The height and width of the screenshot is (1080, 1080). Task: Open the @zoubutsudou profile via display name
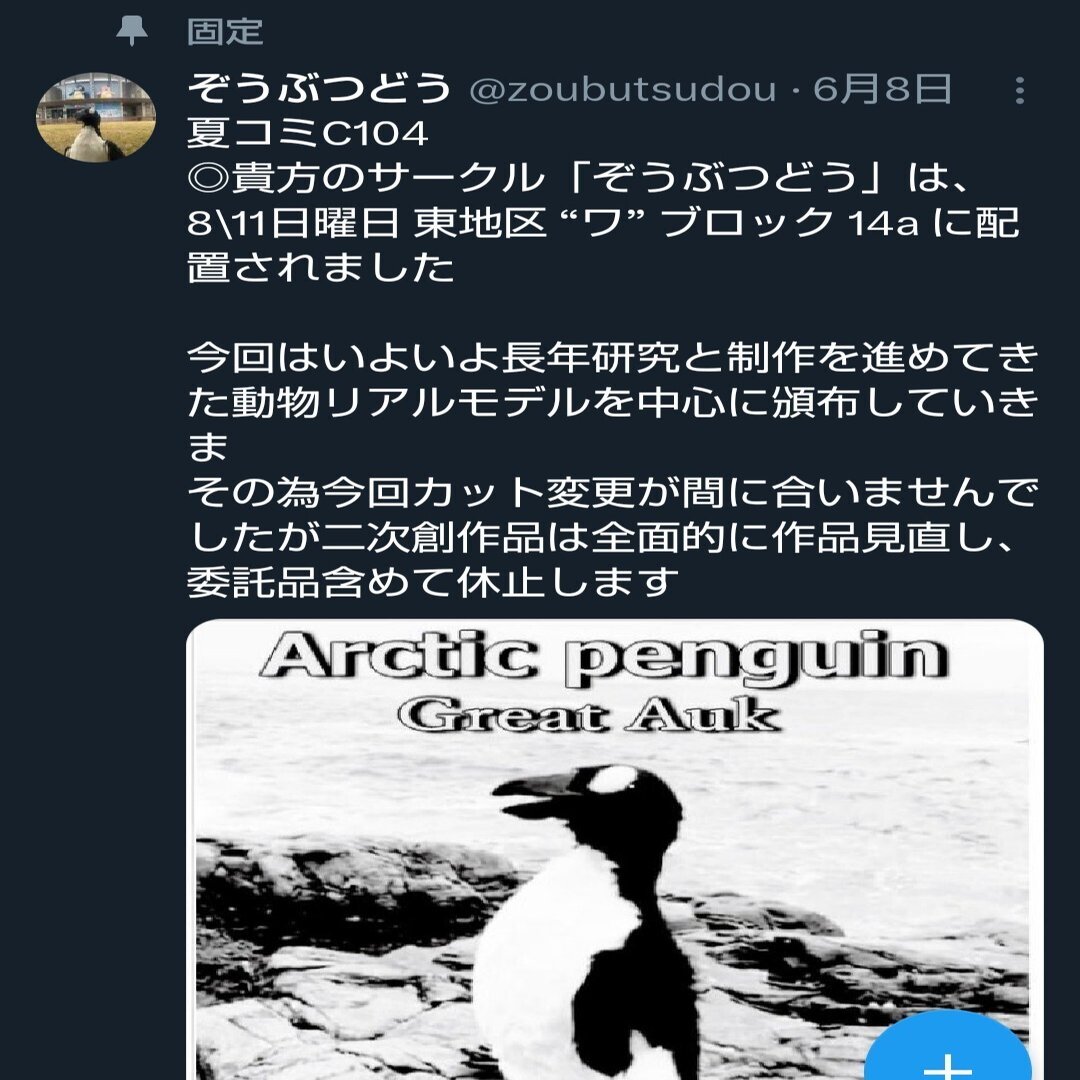coord(320,91)
